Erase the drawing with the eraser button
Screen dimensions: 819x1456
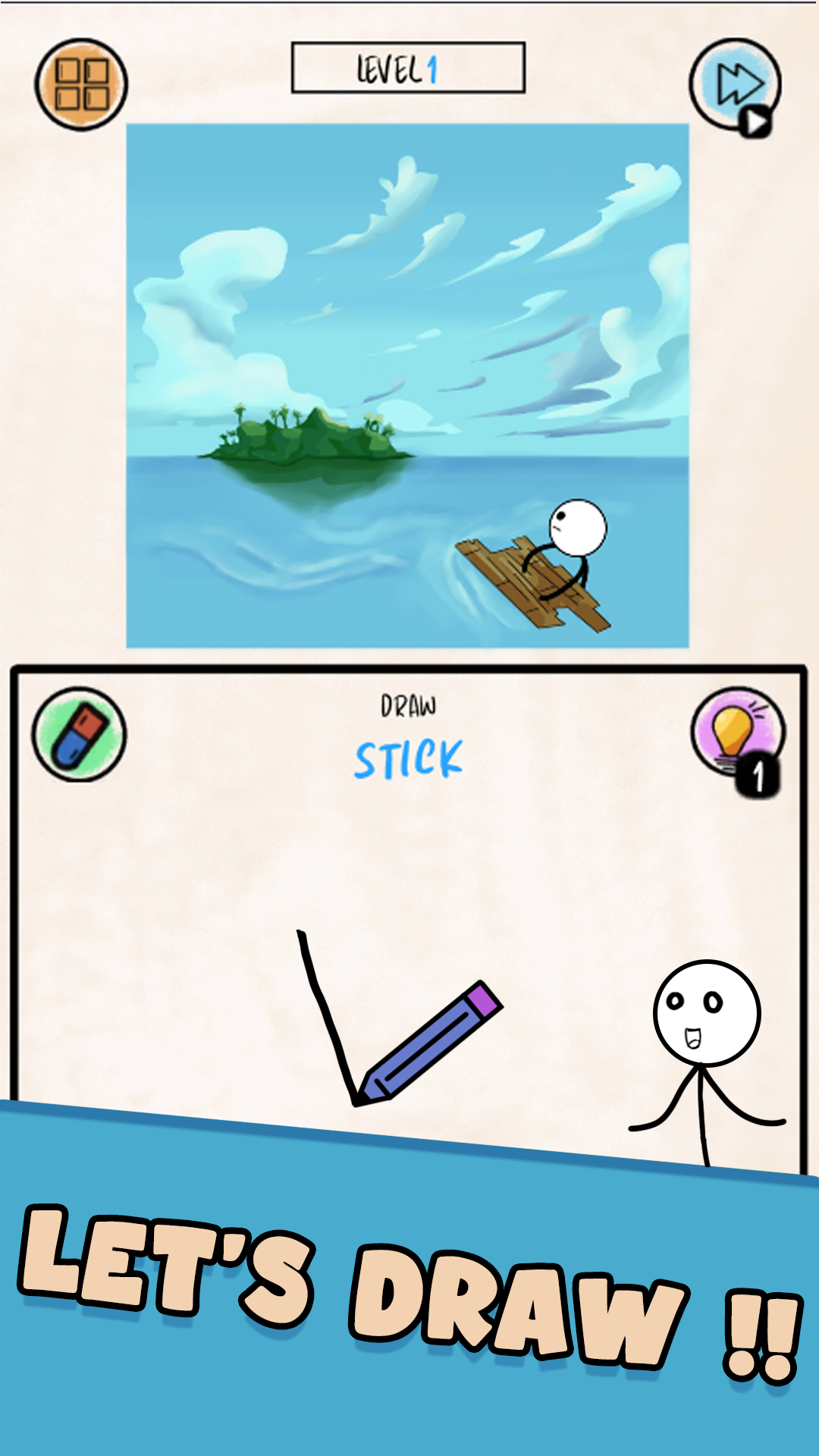(x=79, y=734)
